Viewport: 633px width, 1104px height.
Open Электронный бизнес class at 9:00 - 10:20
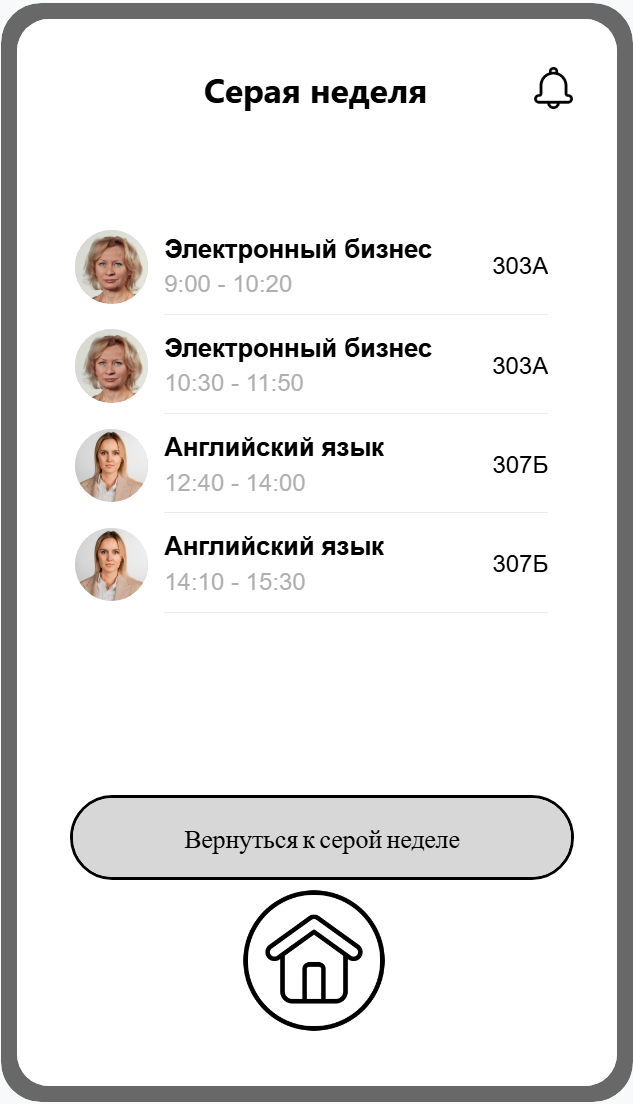298,266
